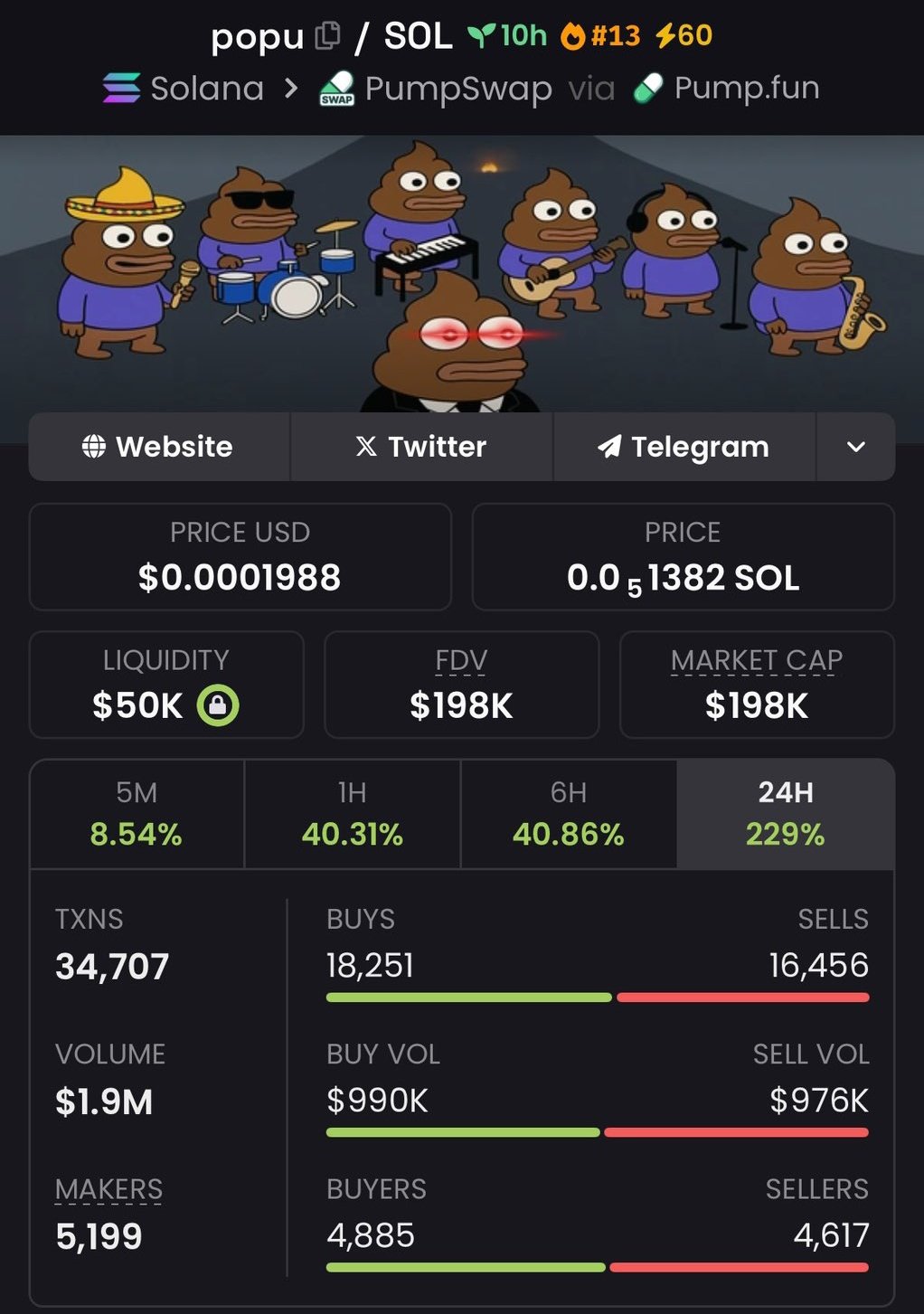Copy the popu token address
The width and height of the screenshot is (924, 1314).
[x=327, y=36]
